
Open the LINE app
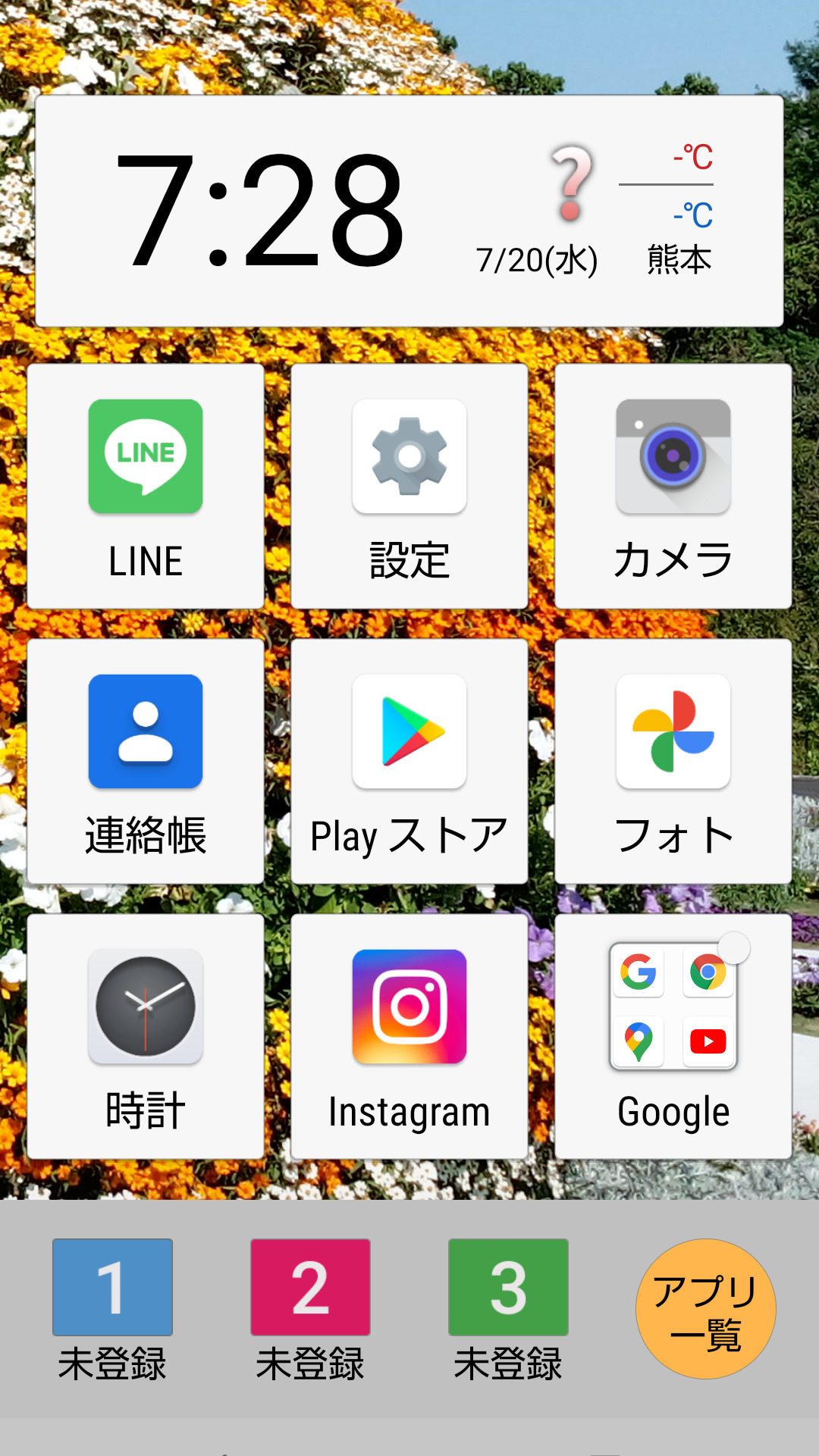coord(146,486)
